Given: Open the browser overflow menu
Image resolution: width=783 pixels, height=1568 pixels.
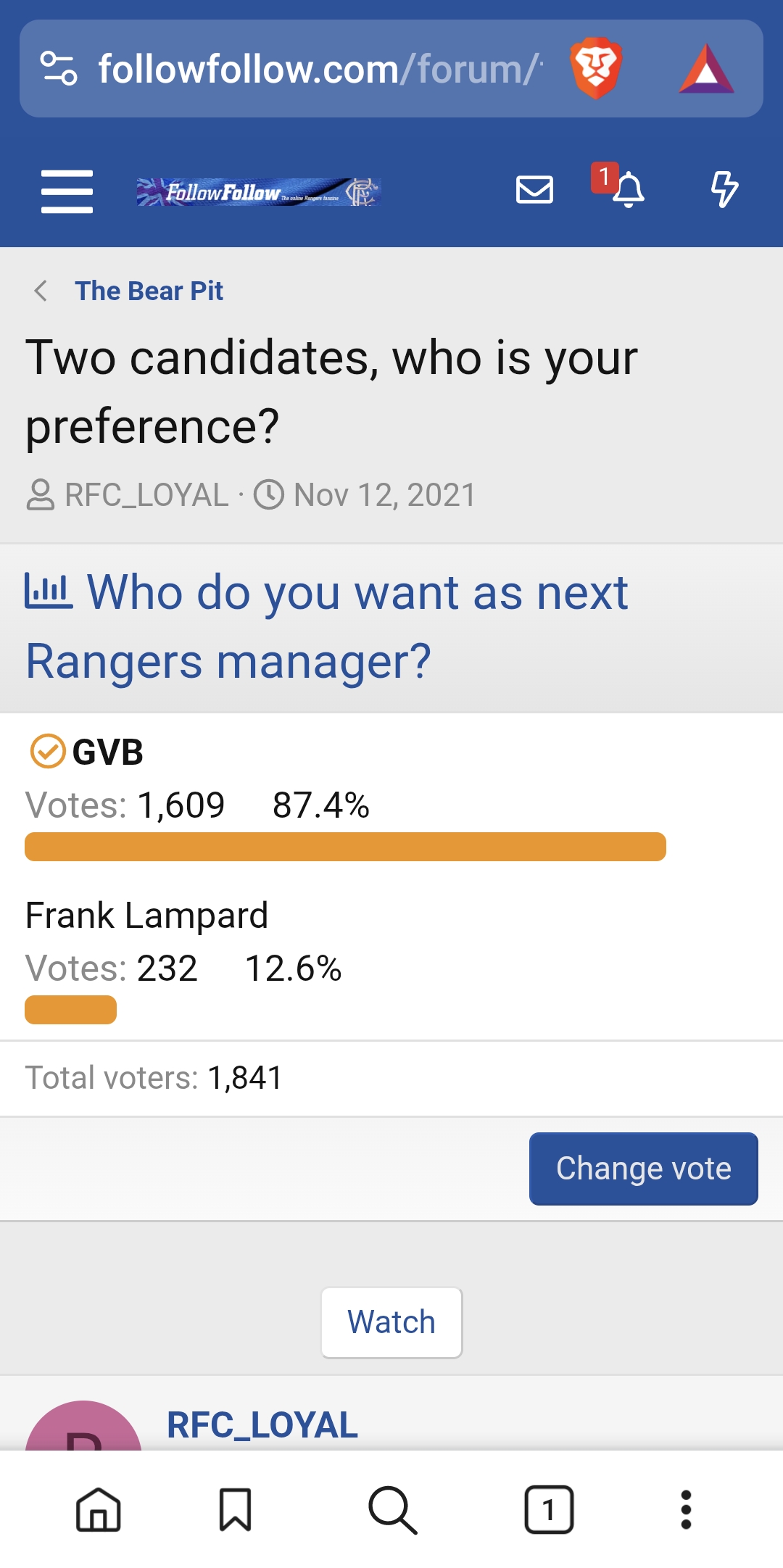Looking at the screenshot, I should [x=686, y=1510].
